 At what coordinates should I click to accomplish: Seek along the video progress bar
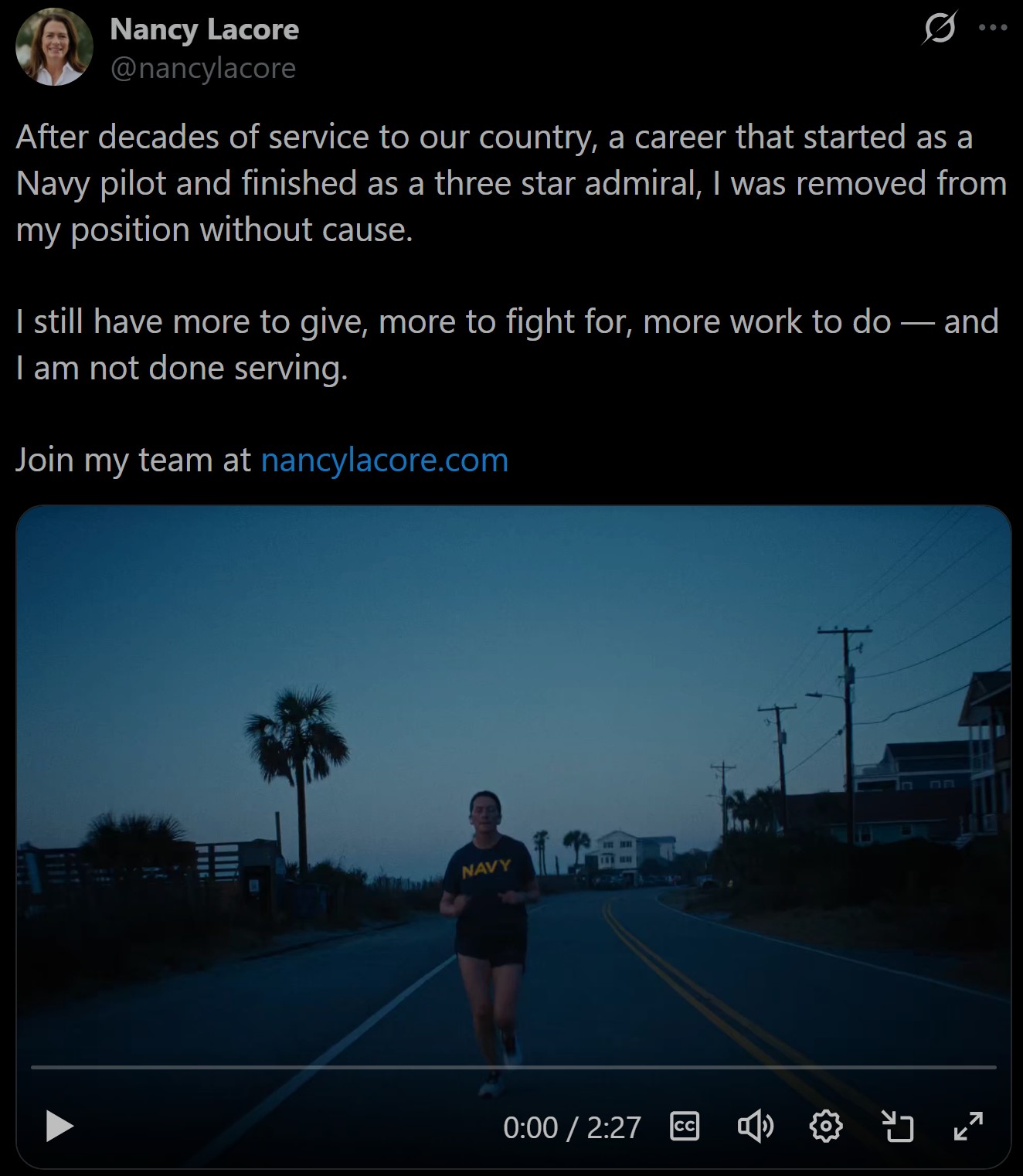tap(513, 1067)
